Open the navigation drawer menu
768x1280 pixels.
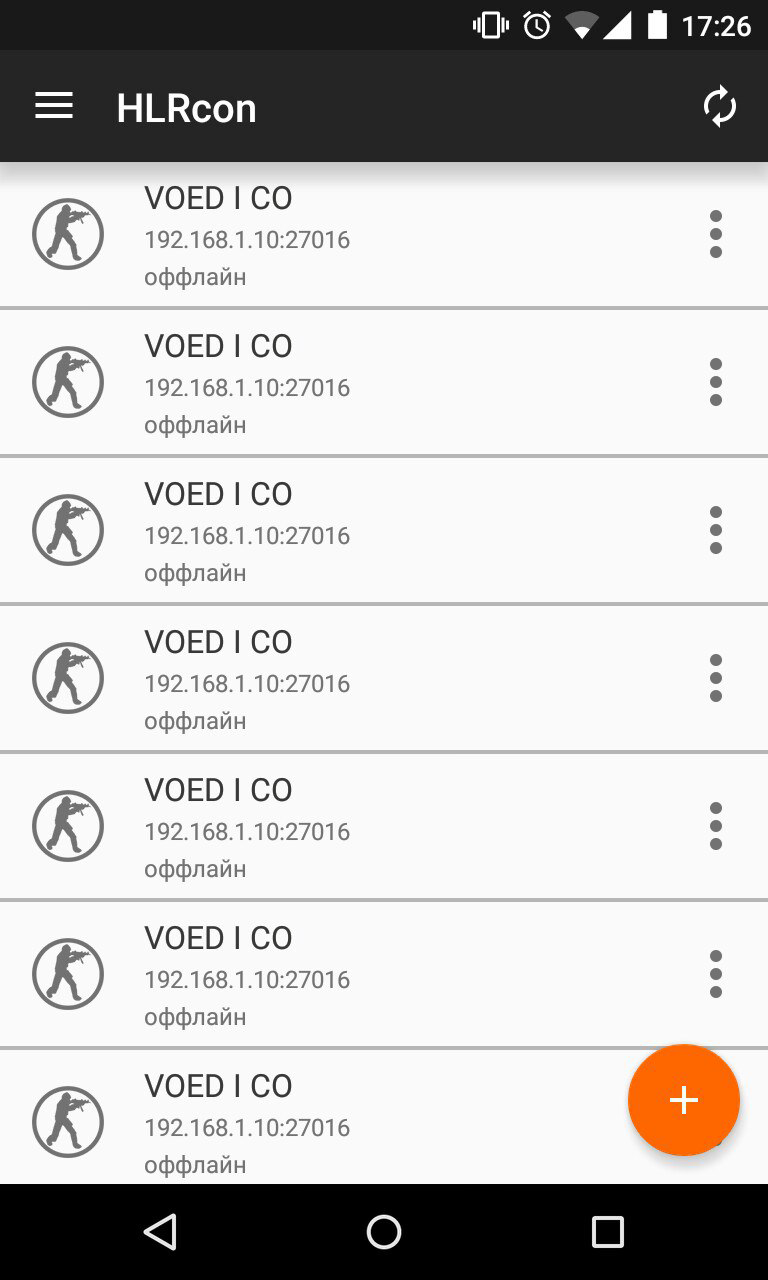tap(54, 106)
